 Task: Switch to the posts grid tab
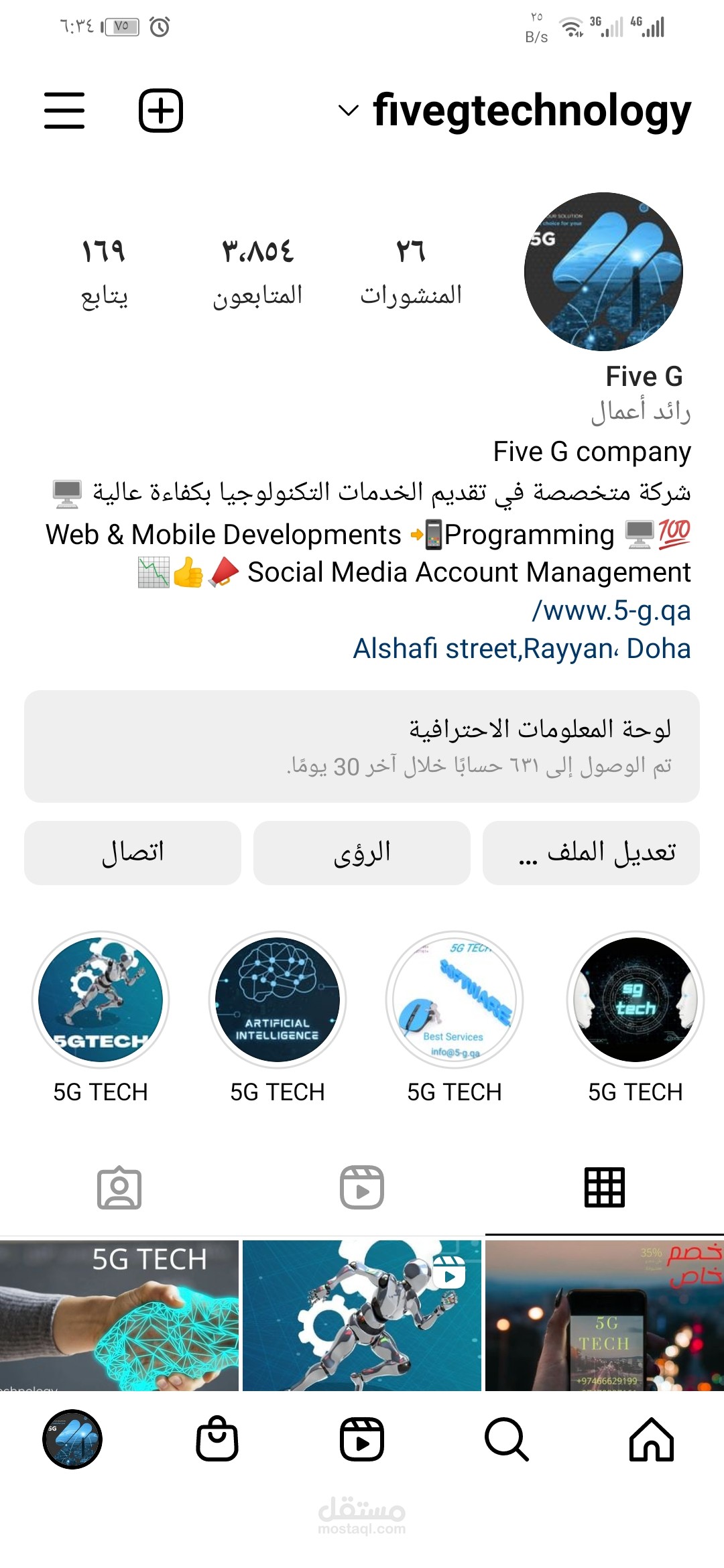click(605, 1187)
